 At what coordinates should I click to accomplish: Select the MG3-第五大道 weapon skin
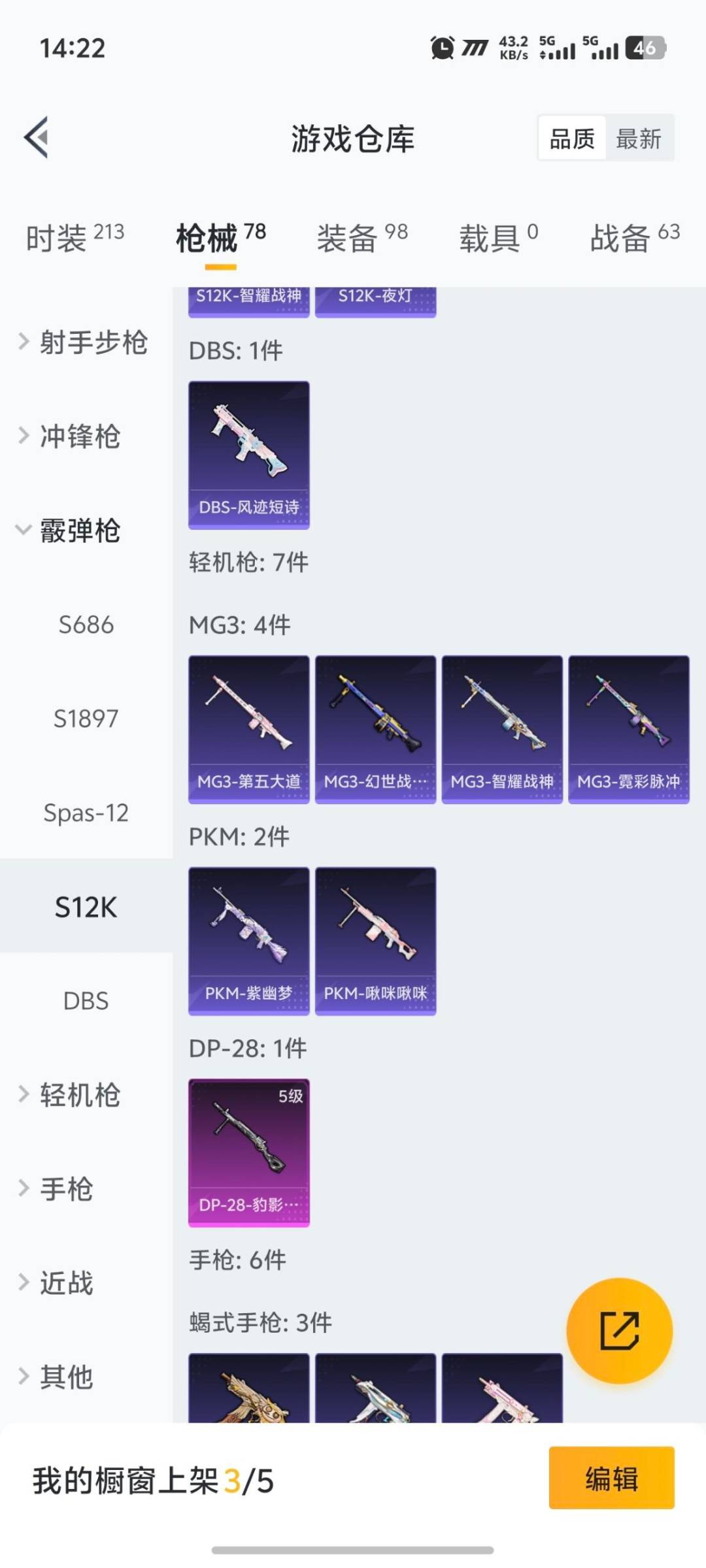tap(248, 728)
